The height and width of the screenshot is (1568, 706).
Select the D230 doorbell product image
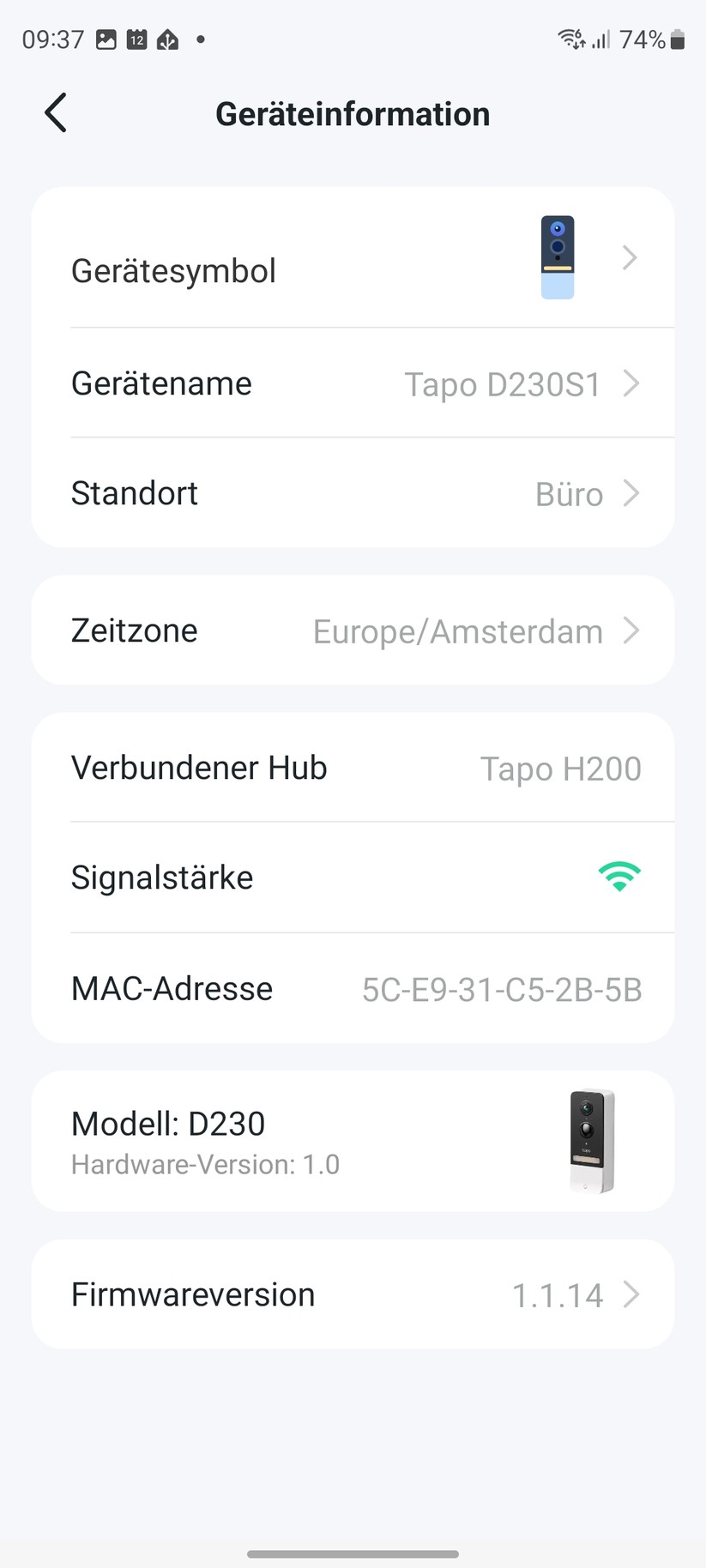[x=592, y=1141]
